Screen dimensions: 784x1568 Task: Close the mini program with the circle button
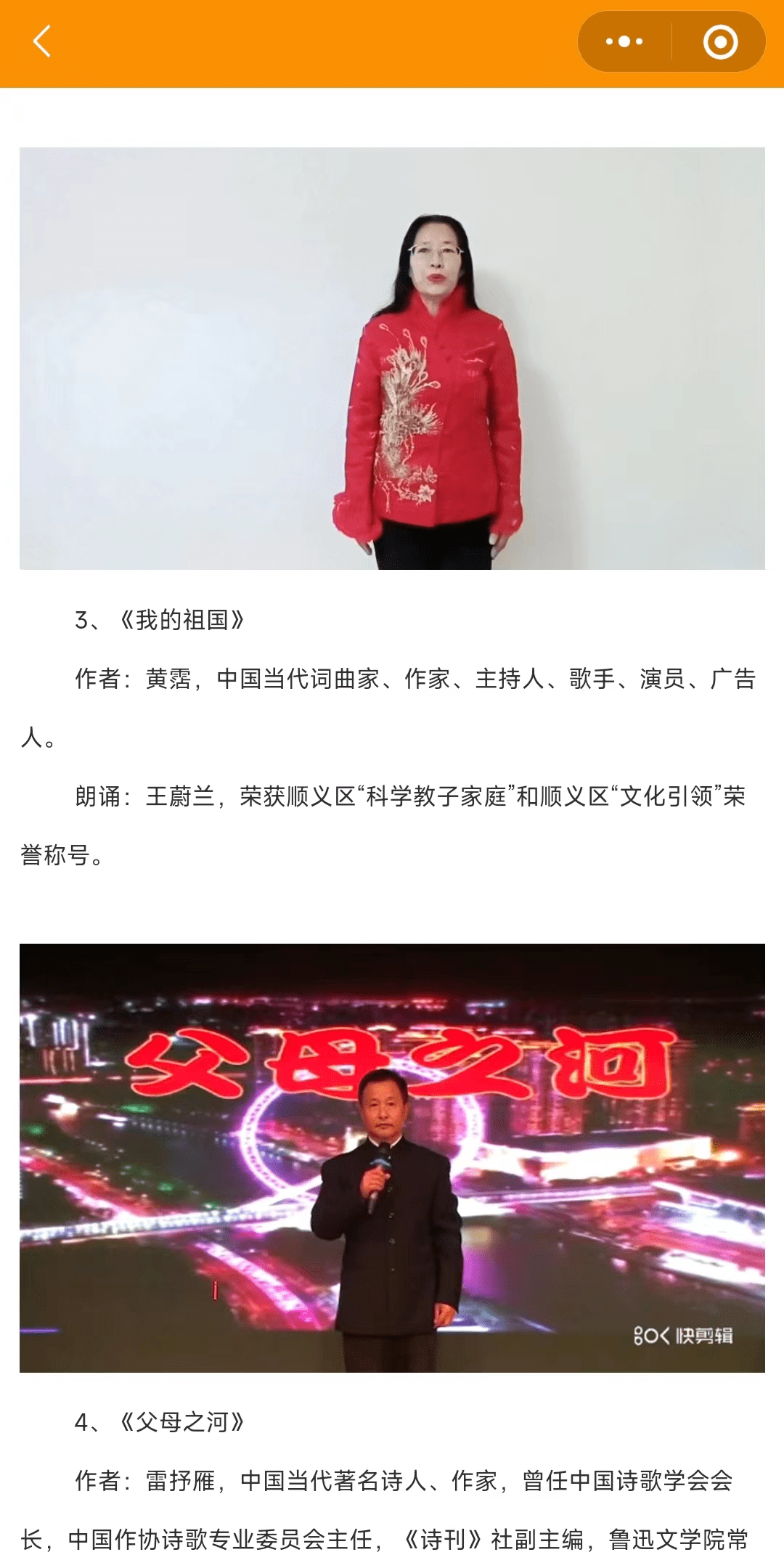[720, 41]
